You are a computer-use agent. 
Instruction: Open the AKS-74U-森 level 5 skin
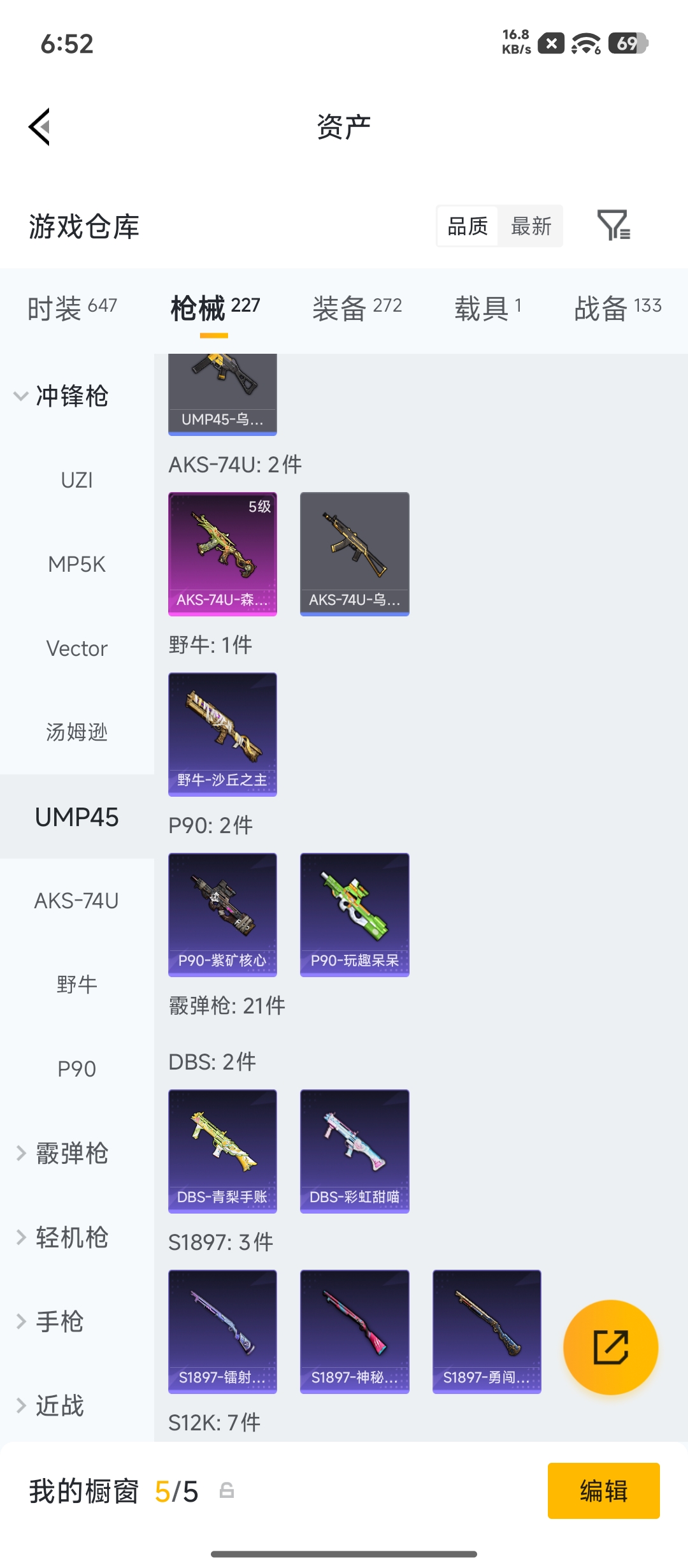[222, 554]
